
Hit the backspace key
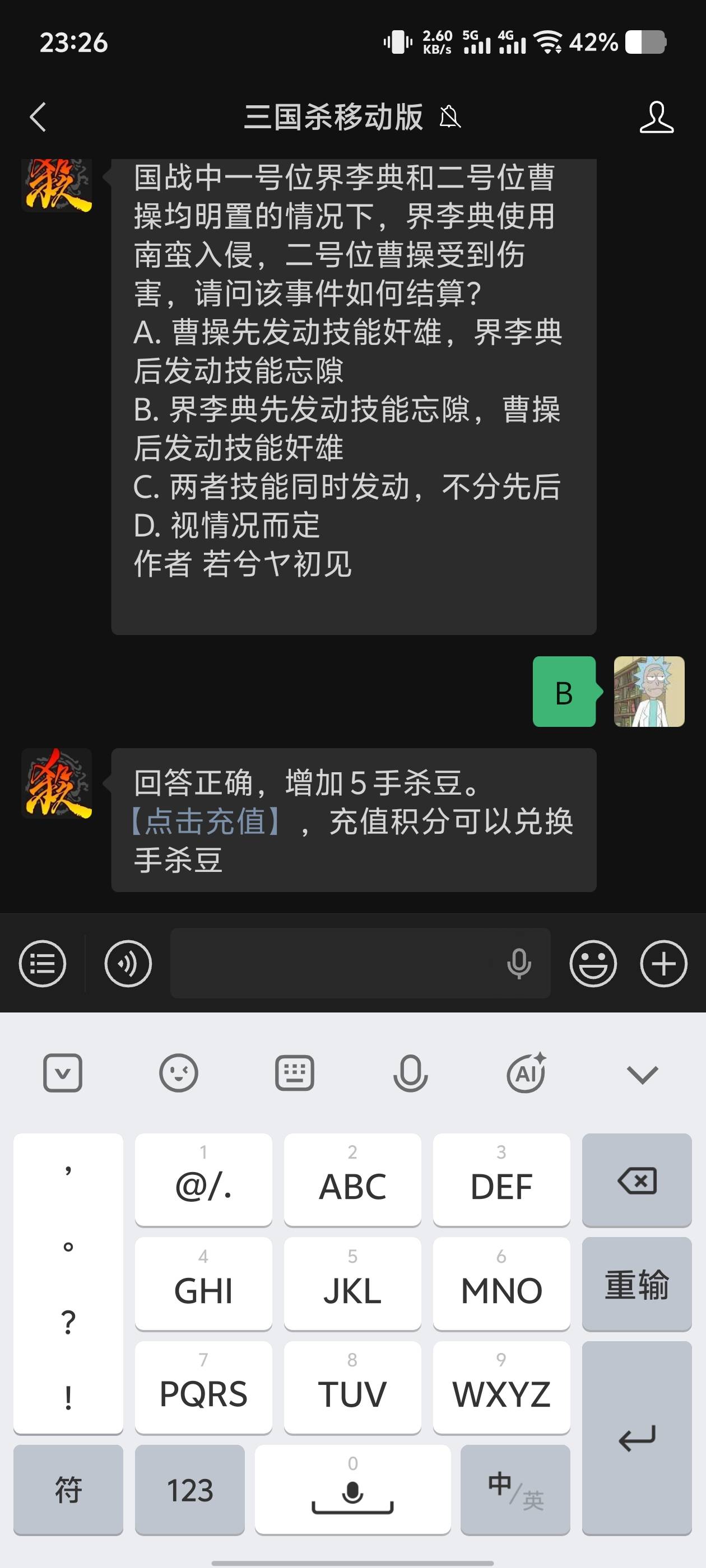coord(637,1180)
